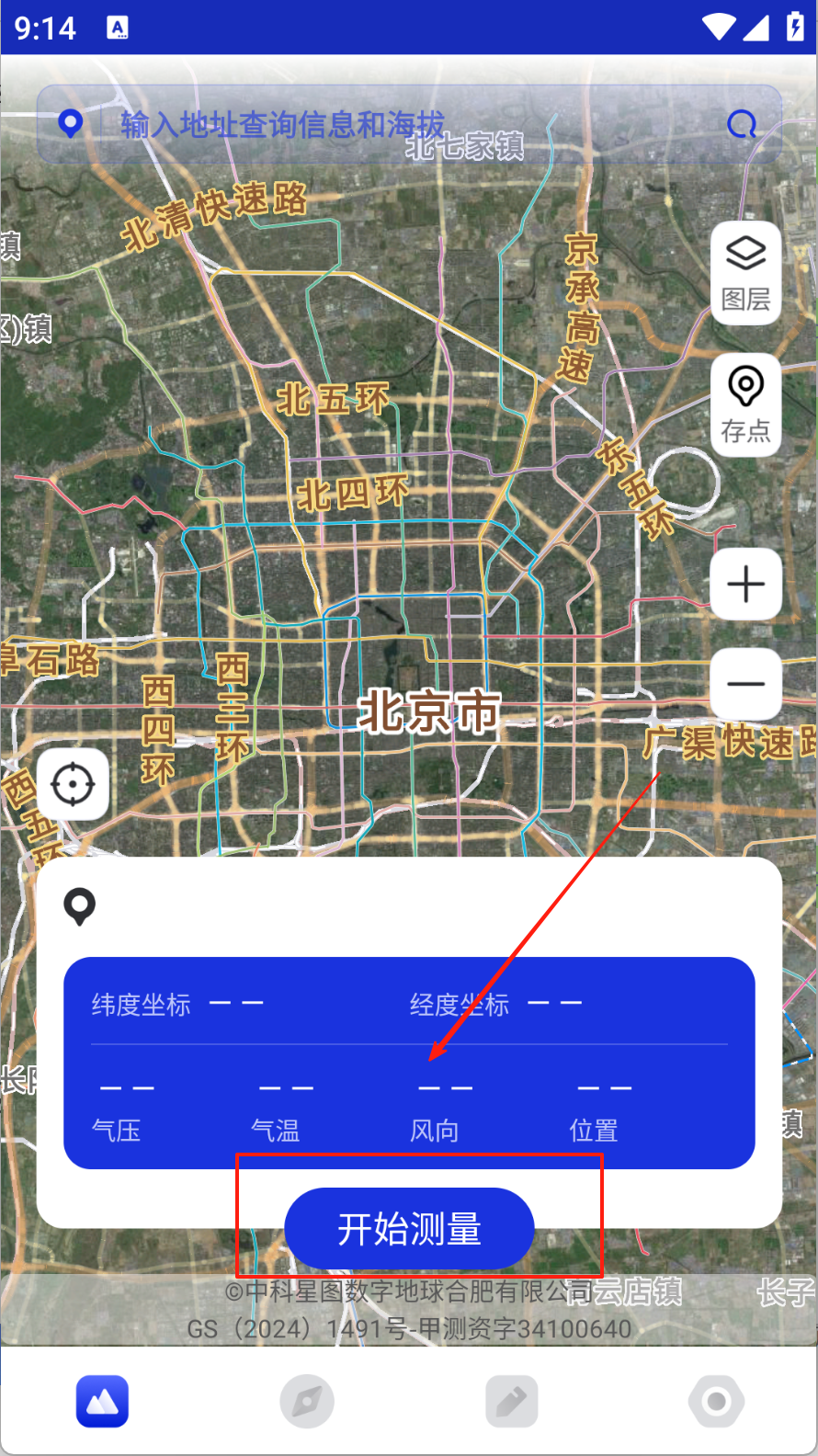Zoom in with the plus button
The height and width of the screenshot is (1456, 818).
pos(745,585)
